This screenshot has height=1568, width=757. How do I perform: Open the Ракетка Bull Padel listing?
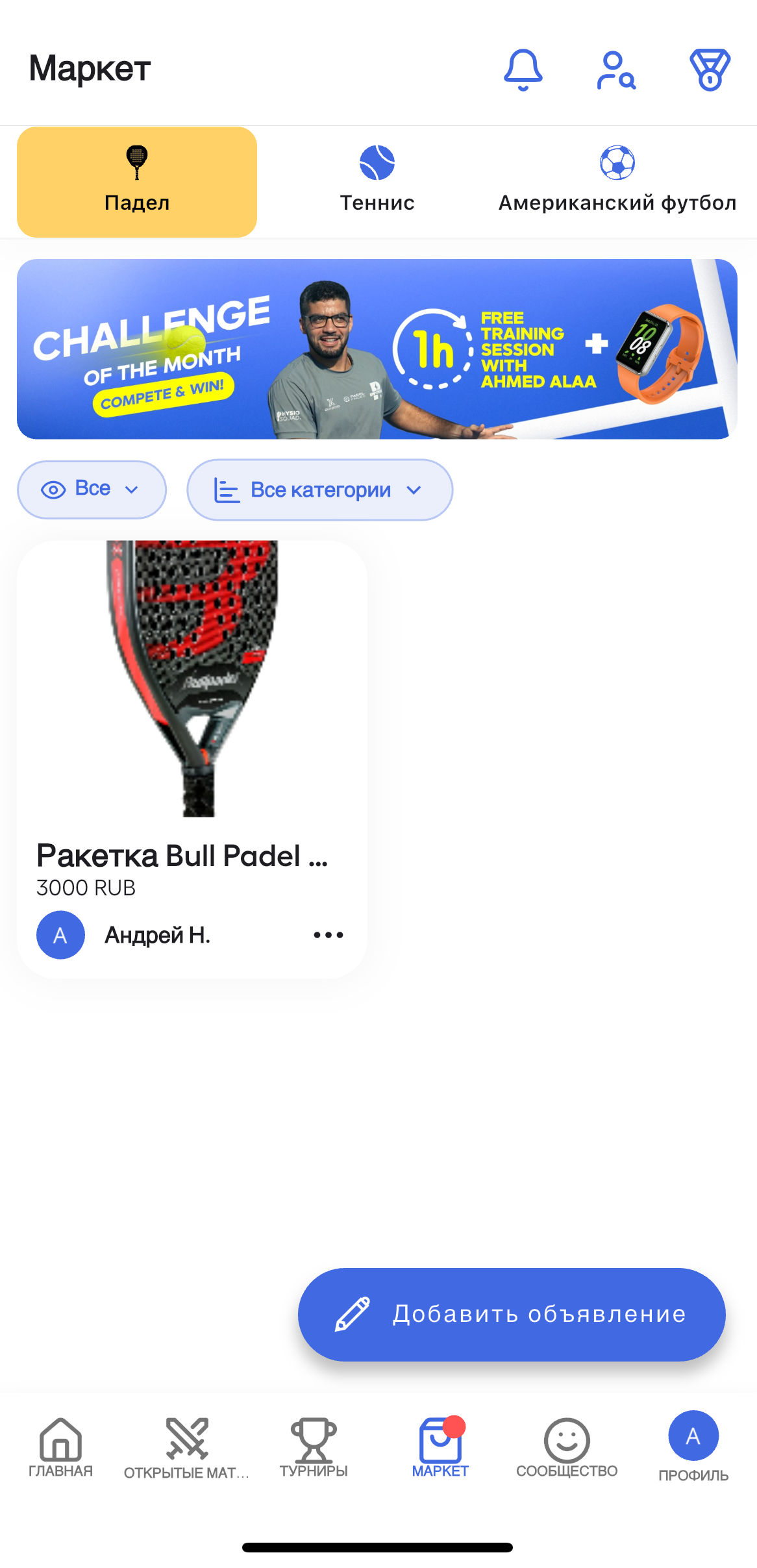click(192, 714)
